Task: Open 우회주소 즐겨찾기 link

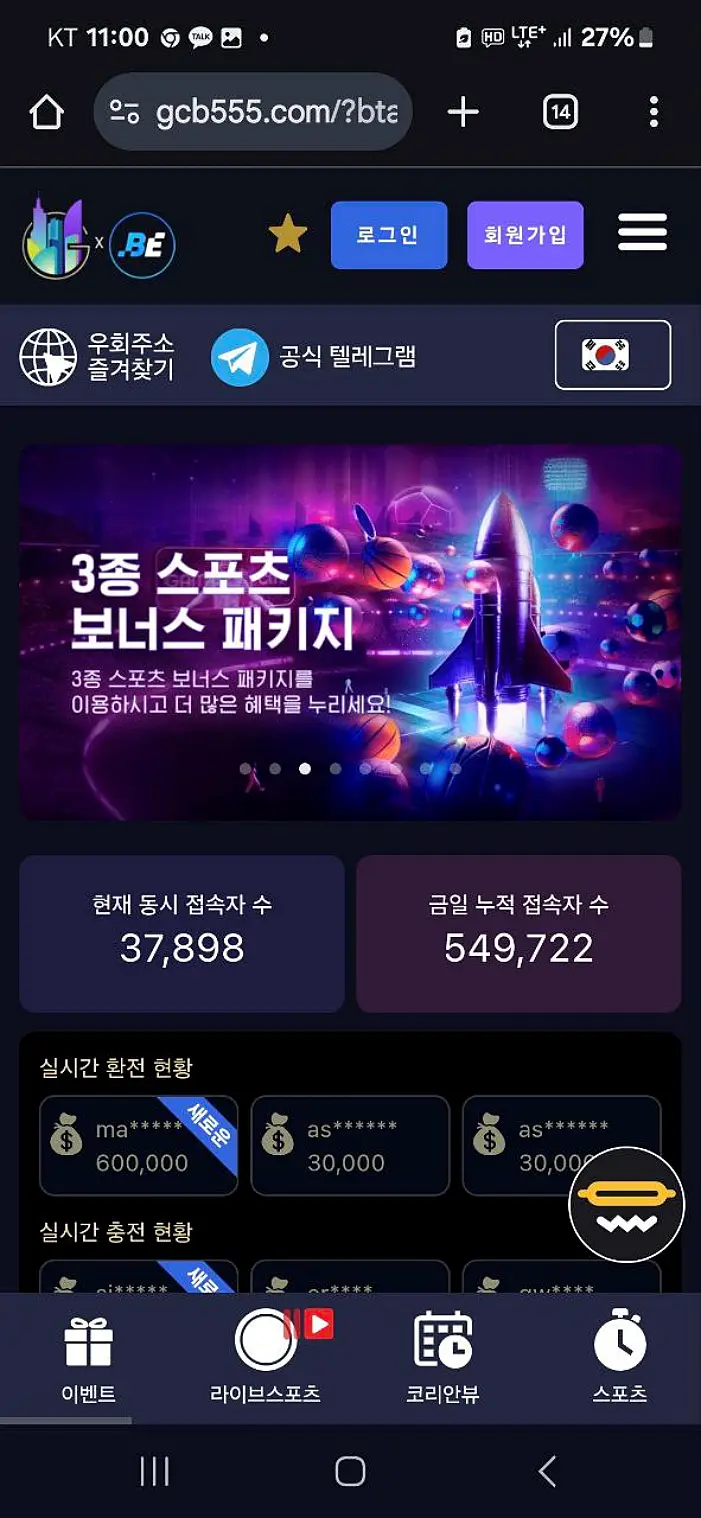Action: [97, 357]
